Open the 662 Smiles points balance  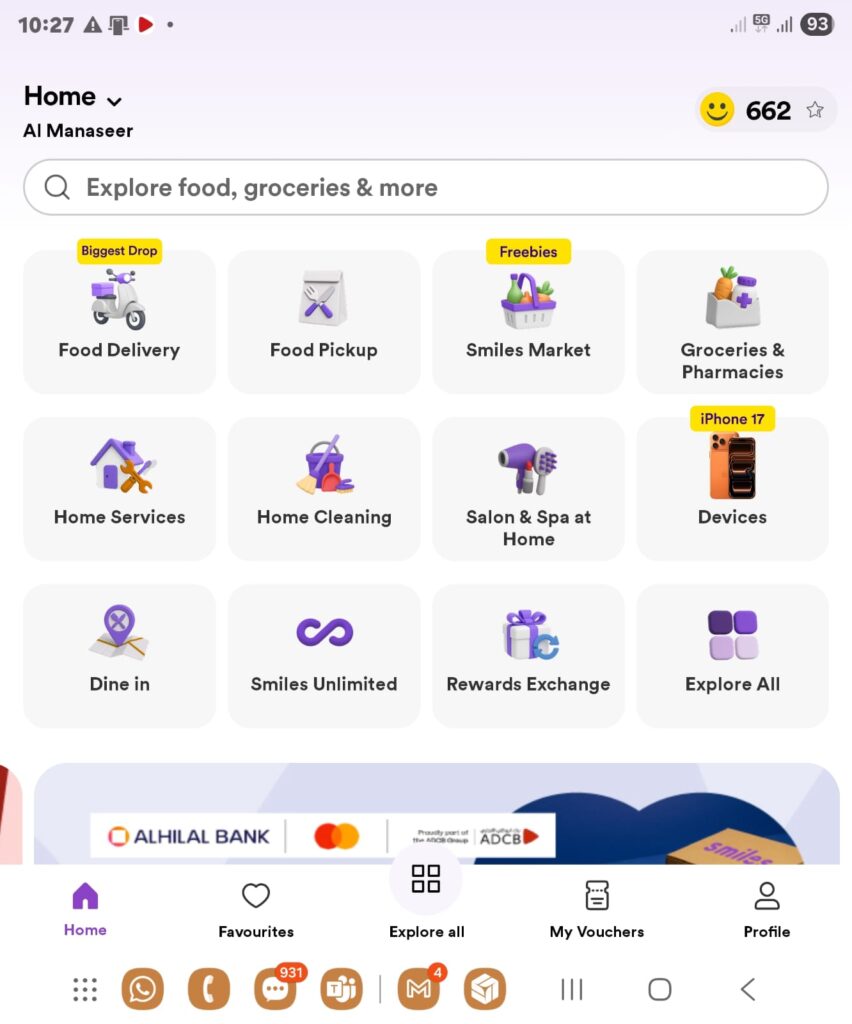coord(766,110)
